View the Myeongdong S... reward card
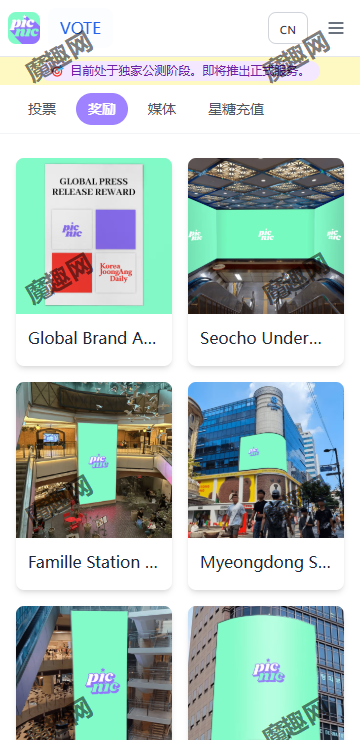The width and height of the screenshot is (360, 740). [266, 486]
